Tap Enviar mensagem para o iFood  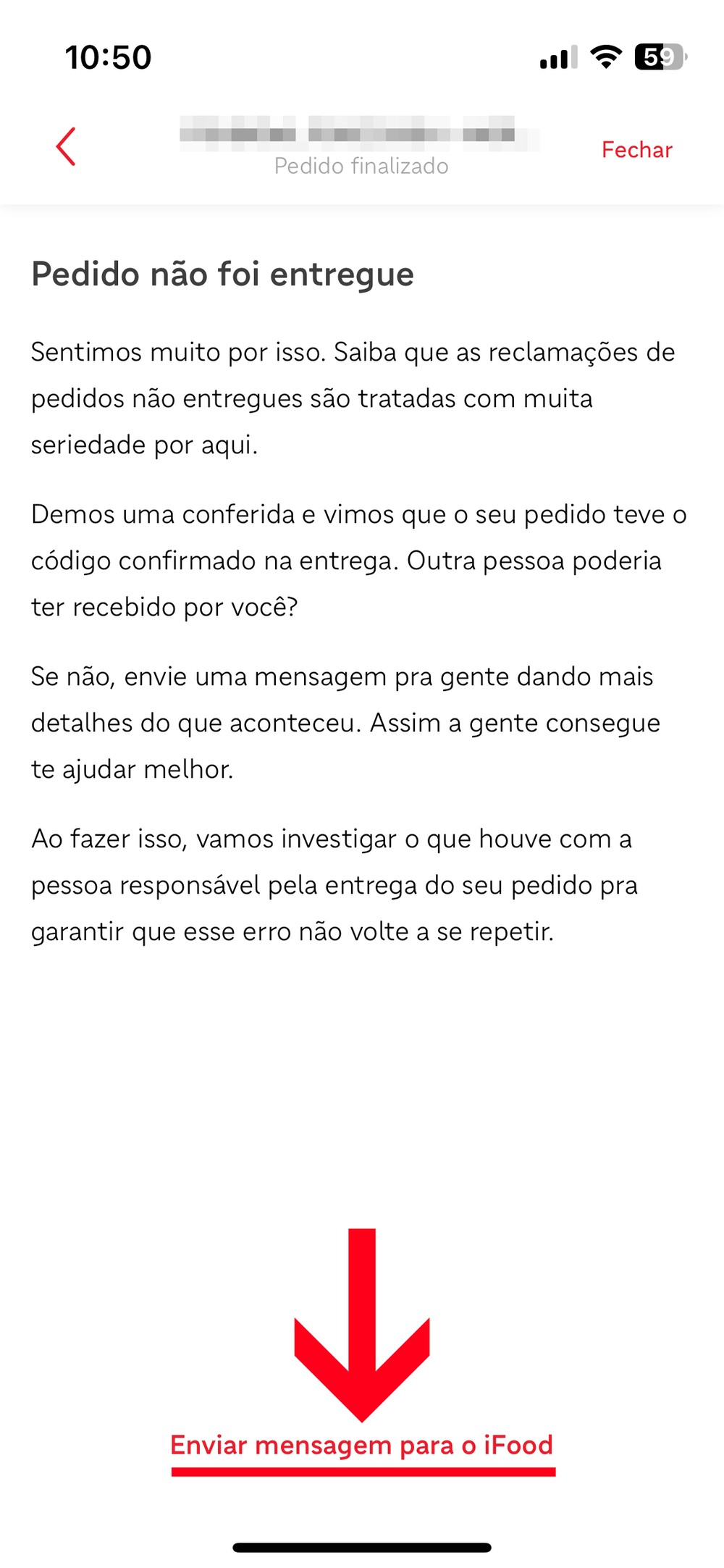[362, 1445]
